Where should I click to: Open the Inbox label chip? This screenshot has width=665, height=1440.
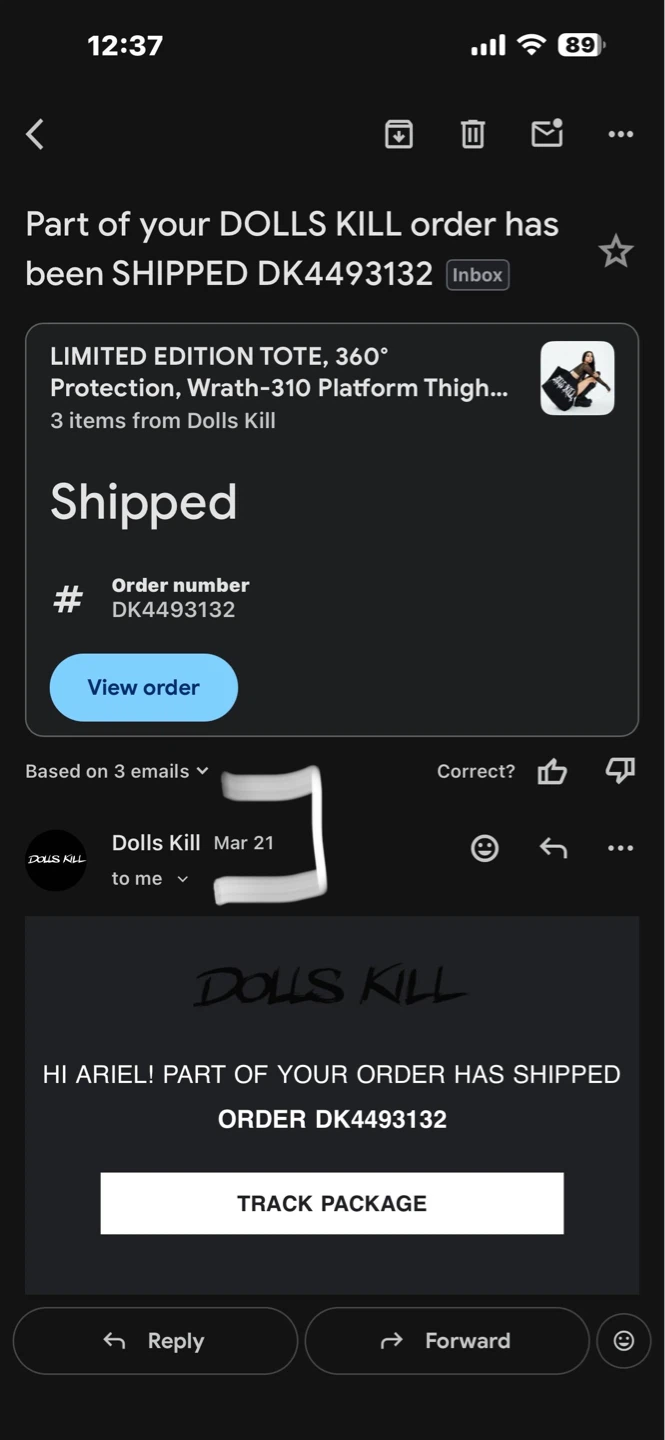tap(478, 275)
